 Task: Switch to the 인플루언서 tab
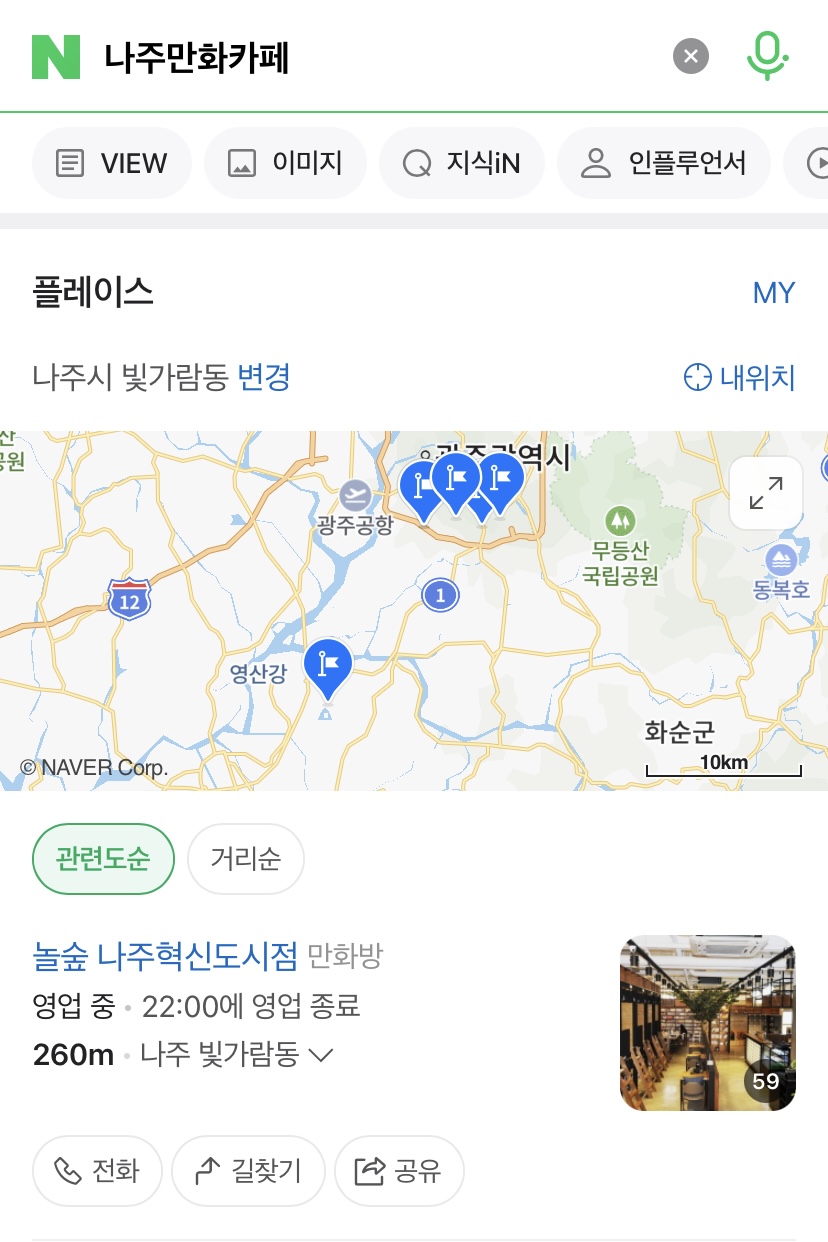coord(664,163)
